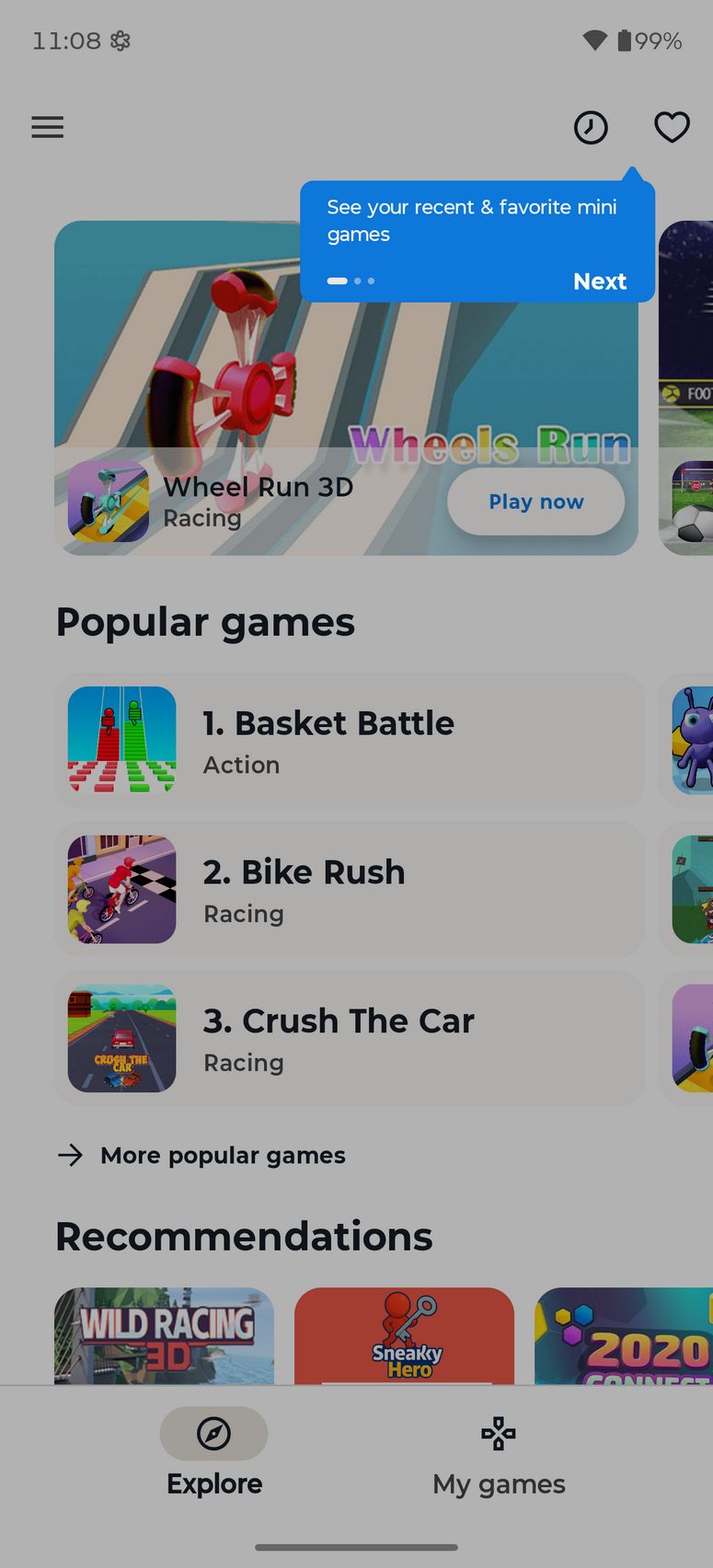Switch to the My games tab
The height and width of the screenshot is (1568, 713).
[x=499, y=1453]
